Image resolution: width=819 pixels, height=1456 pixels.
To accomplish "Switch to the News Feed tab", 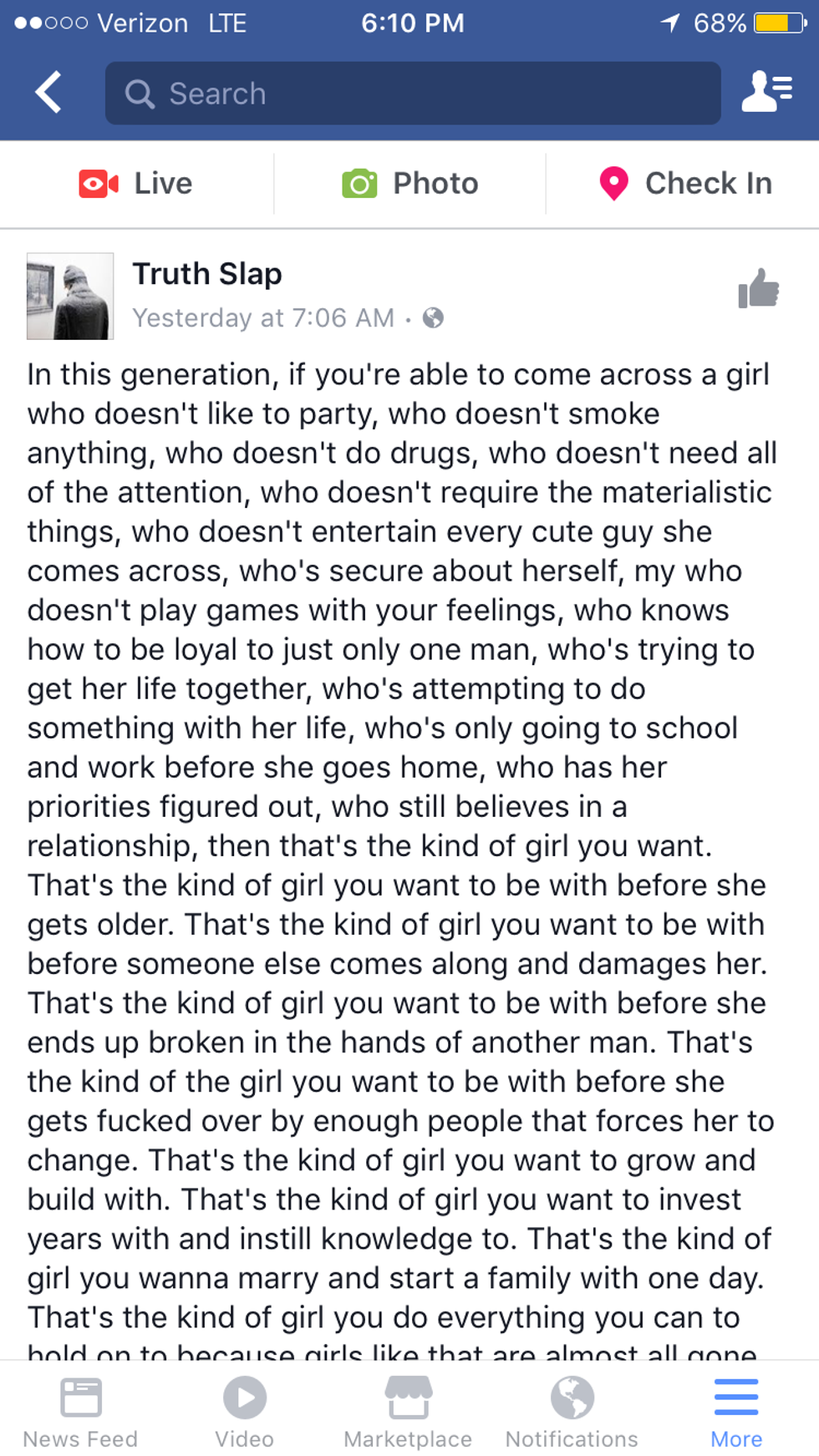I will point(80,1412).
